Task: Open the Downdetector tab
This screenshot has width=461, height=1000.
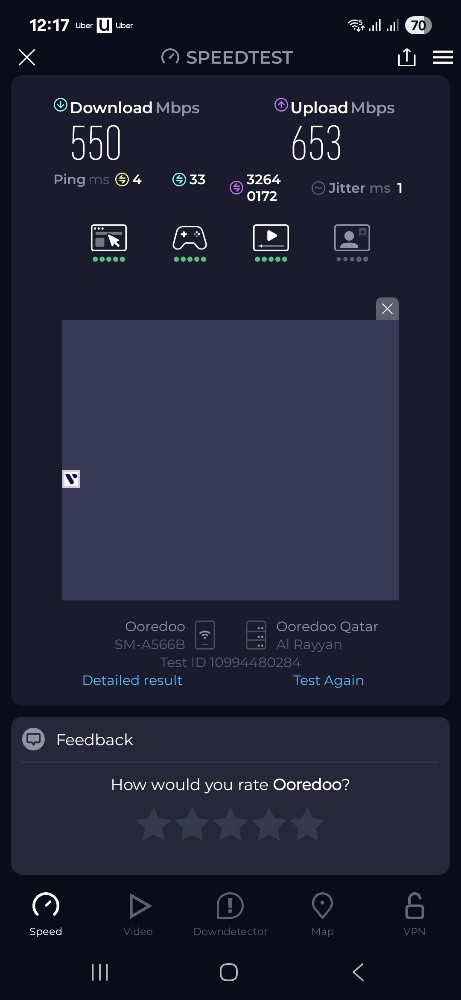Action: (x=230, y=915)
